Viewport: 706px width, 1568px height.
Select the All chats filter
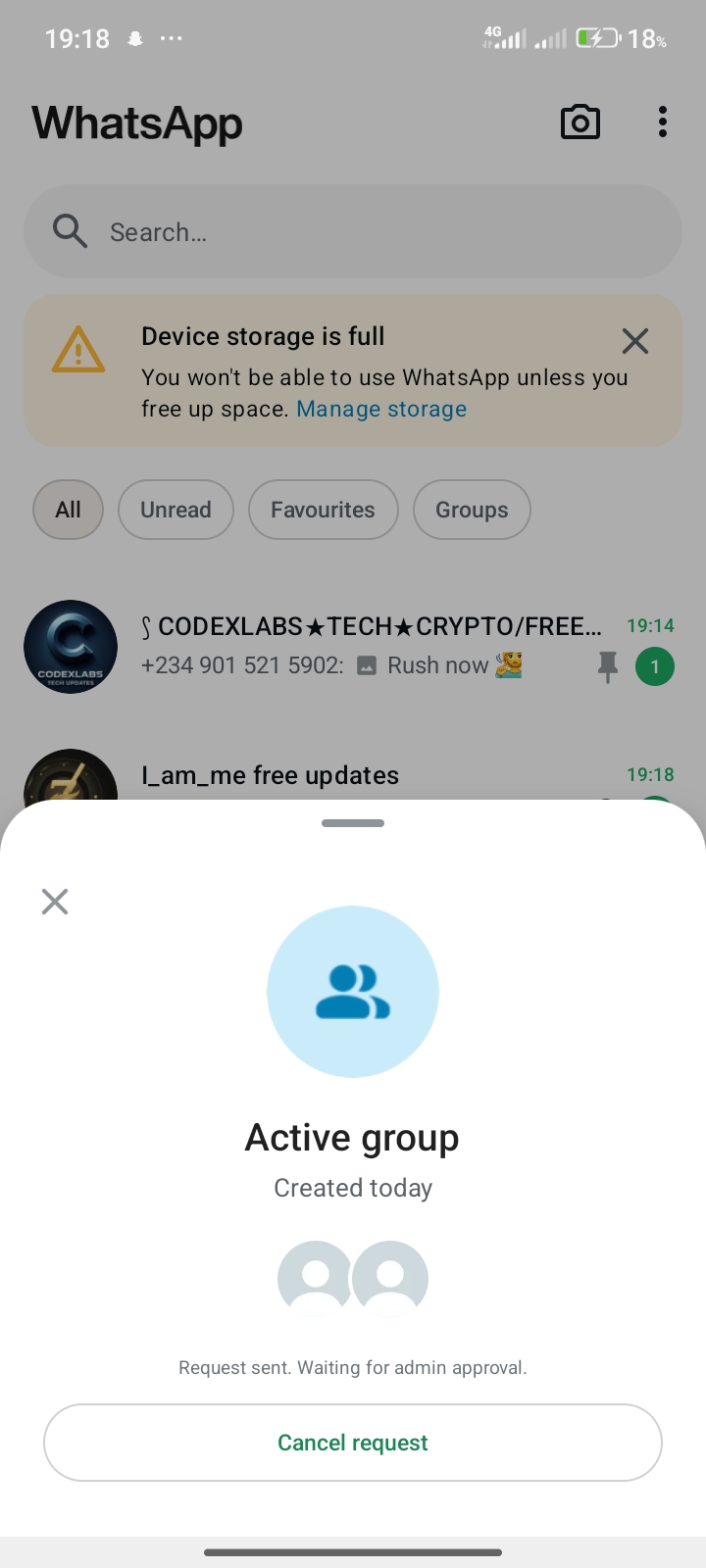pos(68,510)
